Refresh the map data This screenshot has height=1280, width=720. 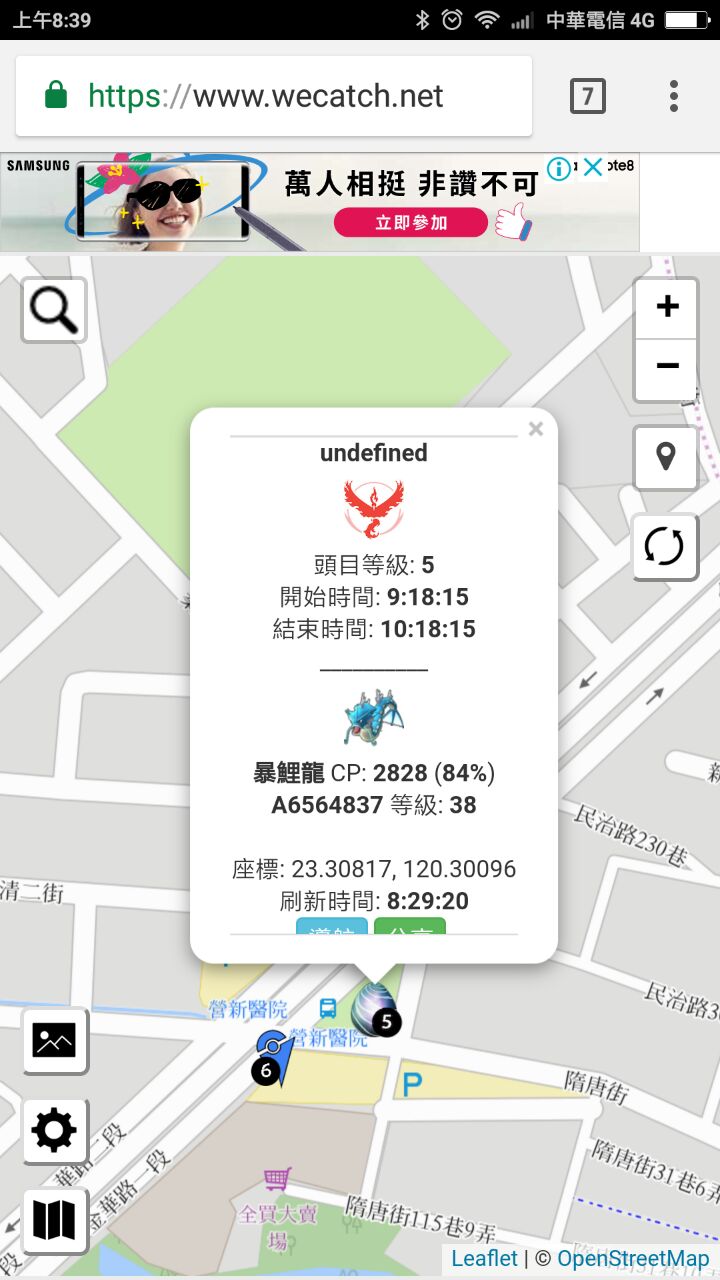[x=665, y=546]
